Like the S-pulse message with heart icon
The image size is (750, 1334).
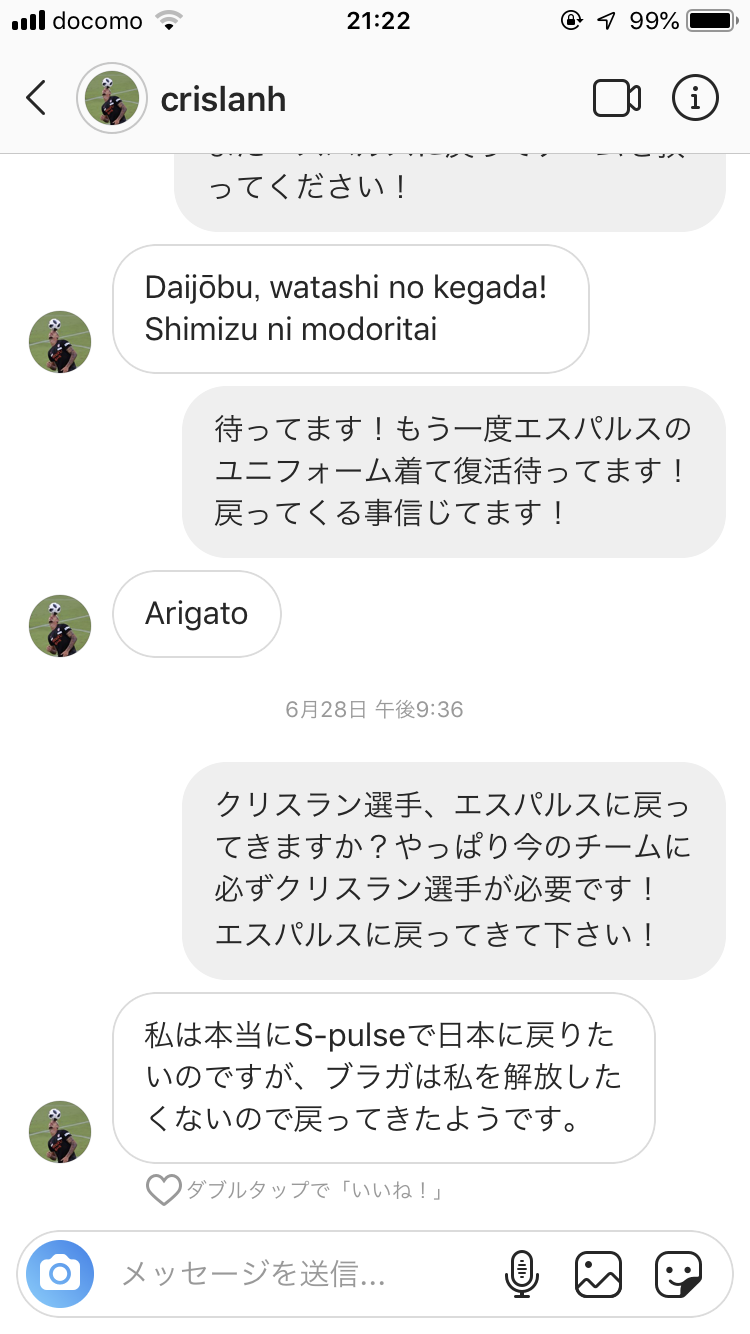coord(162,1190)
